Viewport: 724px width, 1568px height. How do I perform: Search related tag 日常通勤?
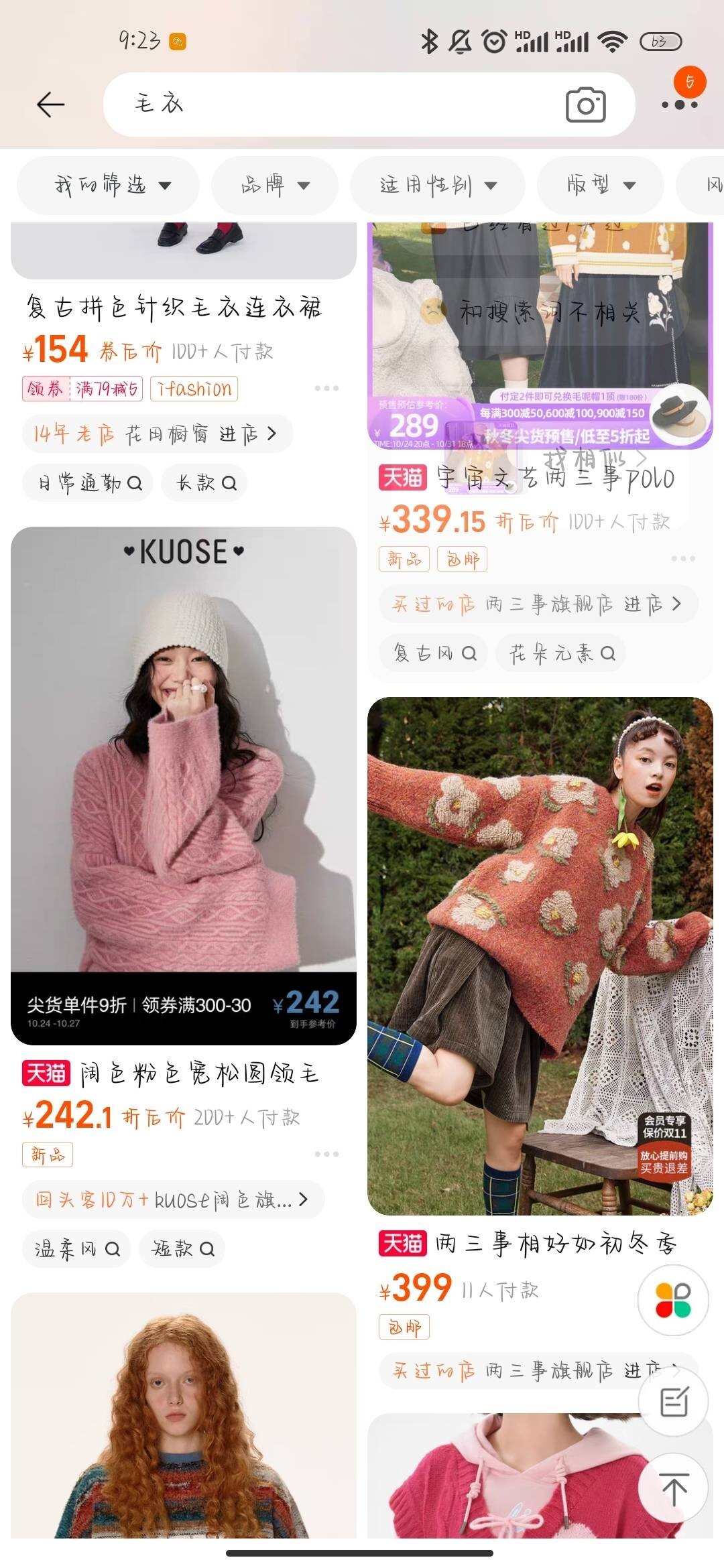(x=88, y=483)
